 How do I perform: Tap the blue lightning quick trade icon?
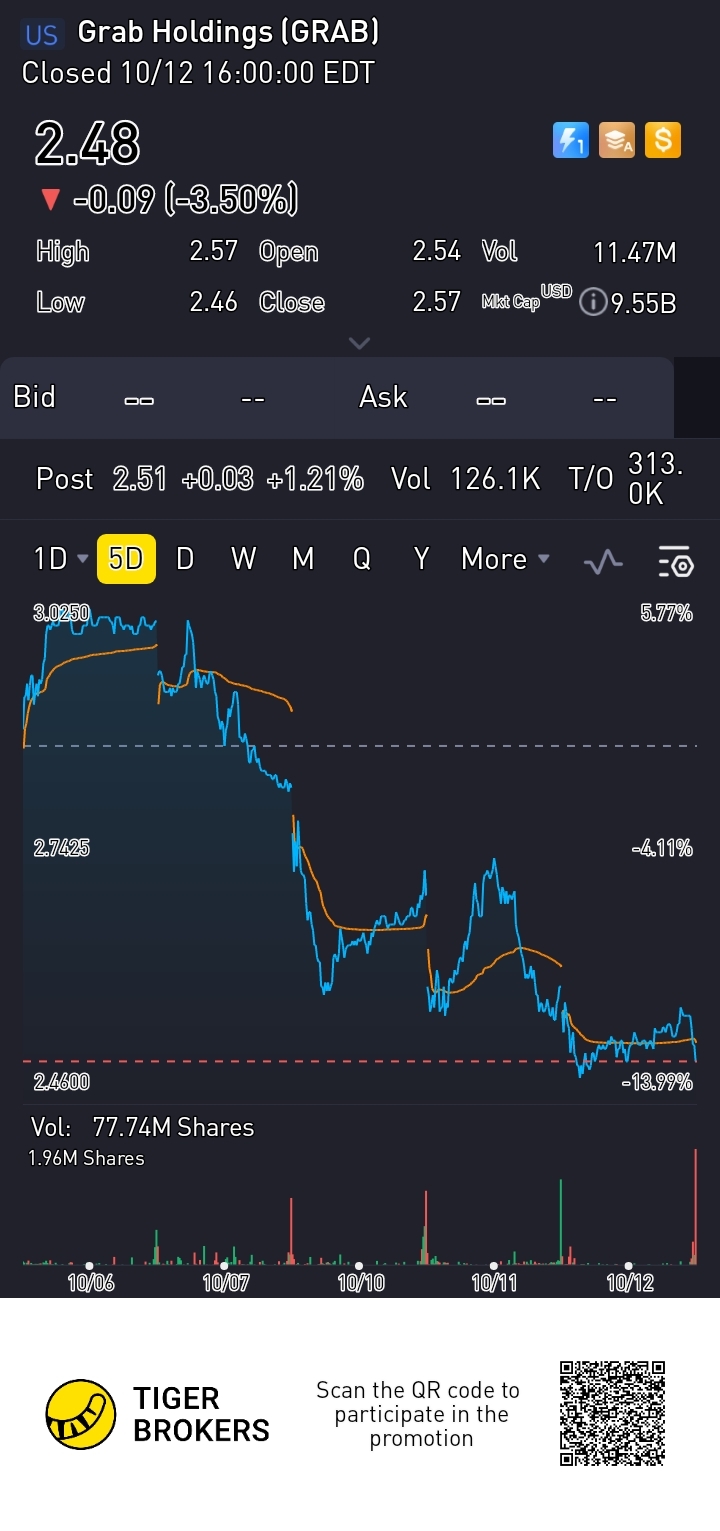coord(571,141)
